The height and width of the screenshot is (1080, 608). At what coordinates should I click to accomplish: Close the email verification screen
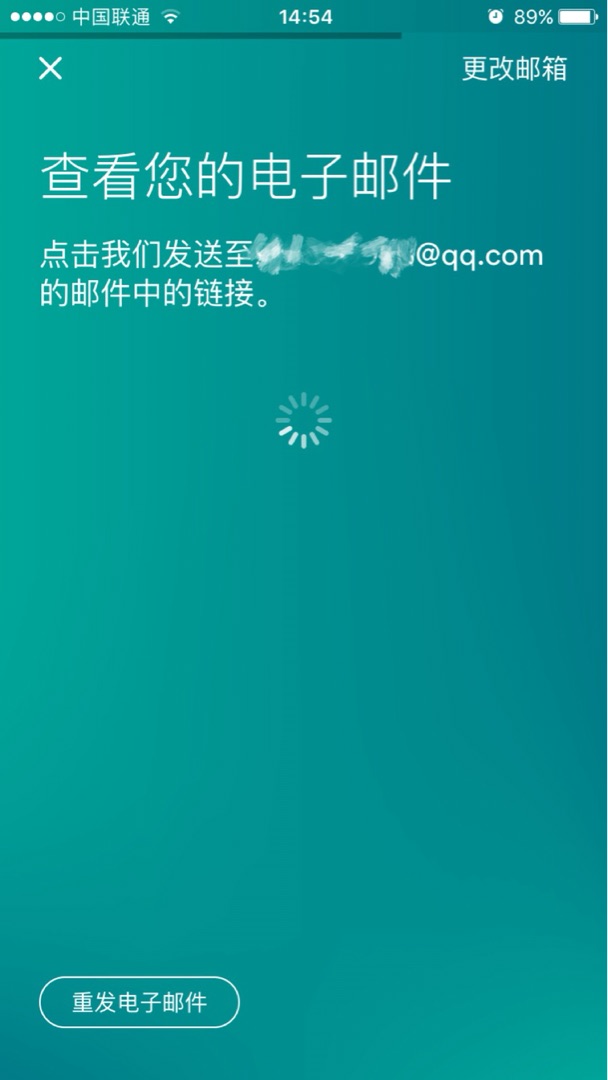50,68
